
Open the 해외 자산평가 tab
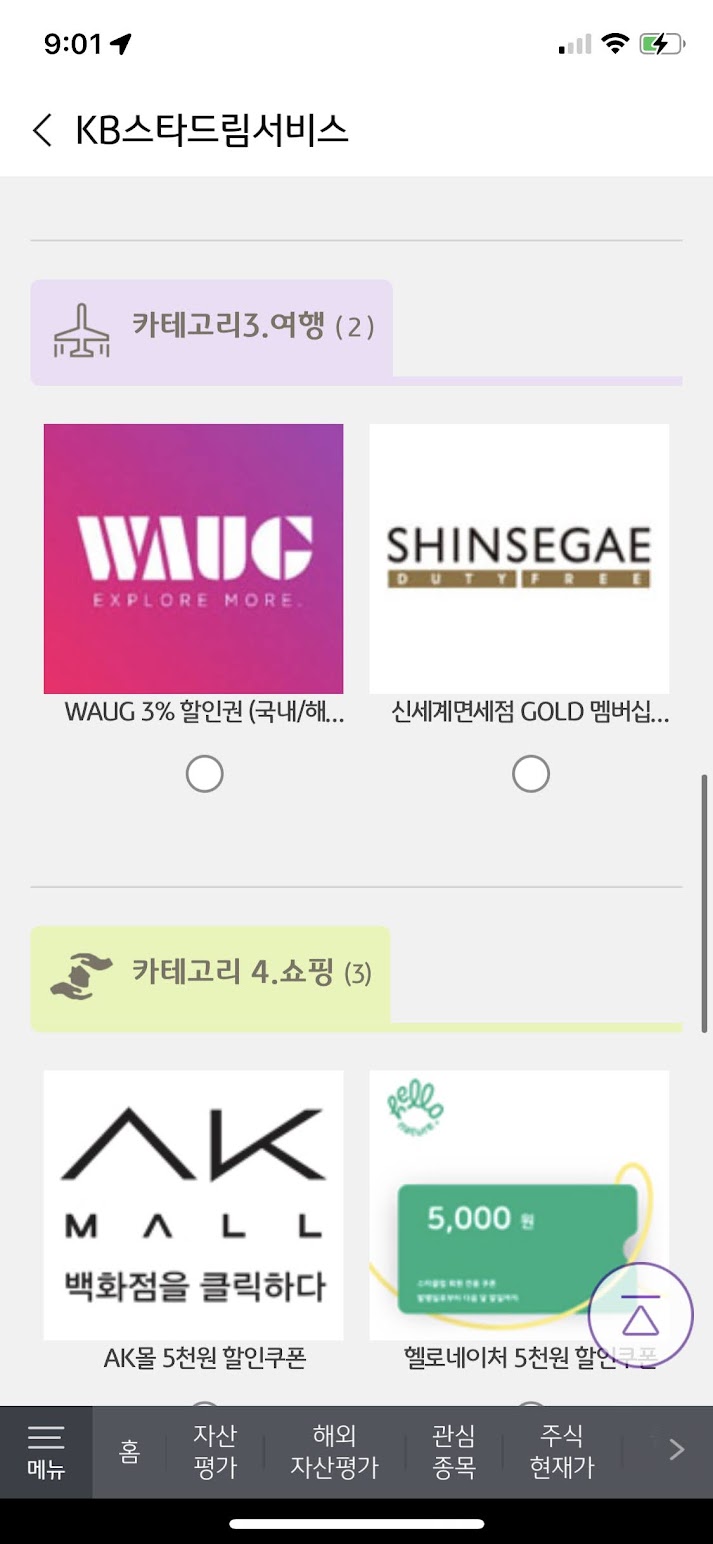(334, 1452)
